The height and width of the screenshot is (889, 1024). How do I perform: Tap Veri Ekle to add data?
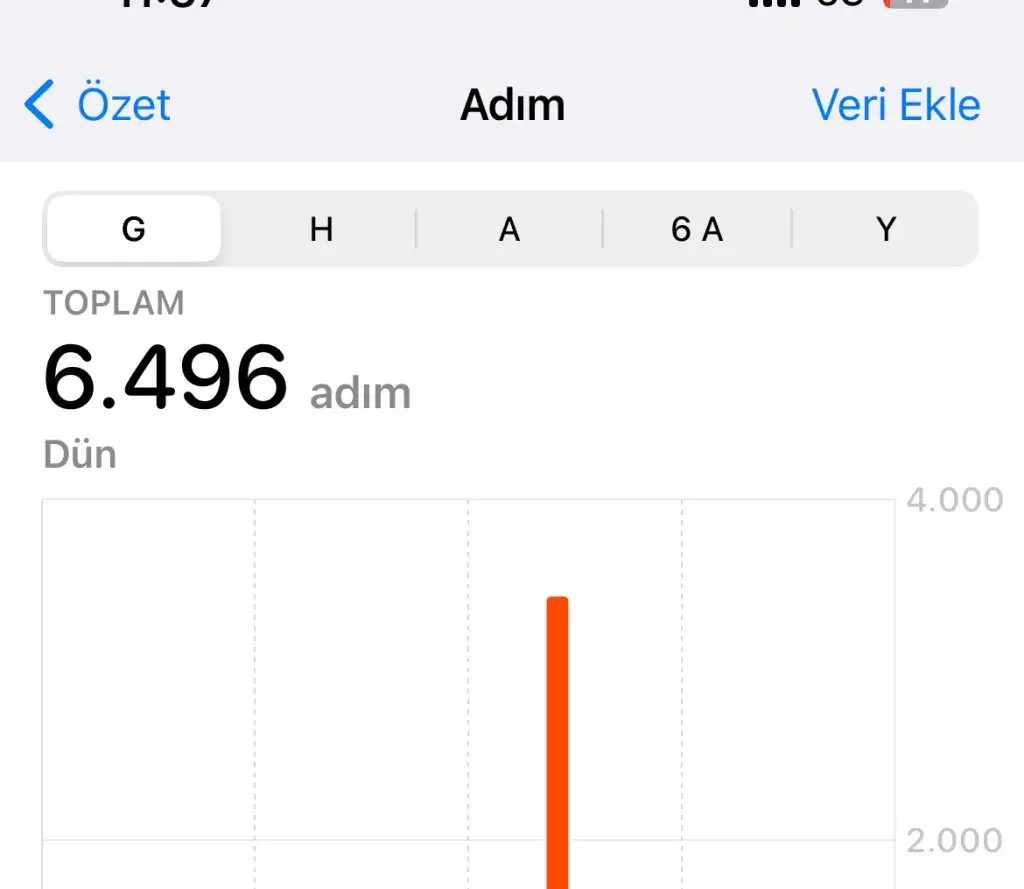pos(895,105)
